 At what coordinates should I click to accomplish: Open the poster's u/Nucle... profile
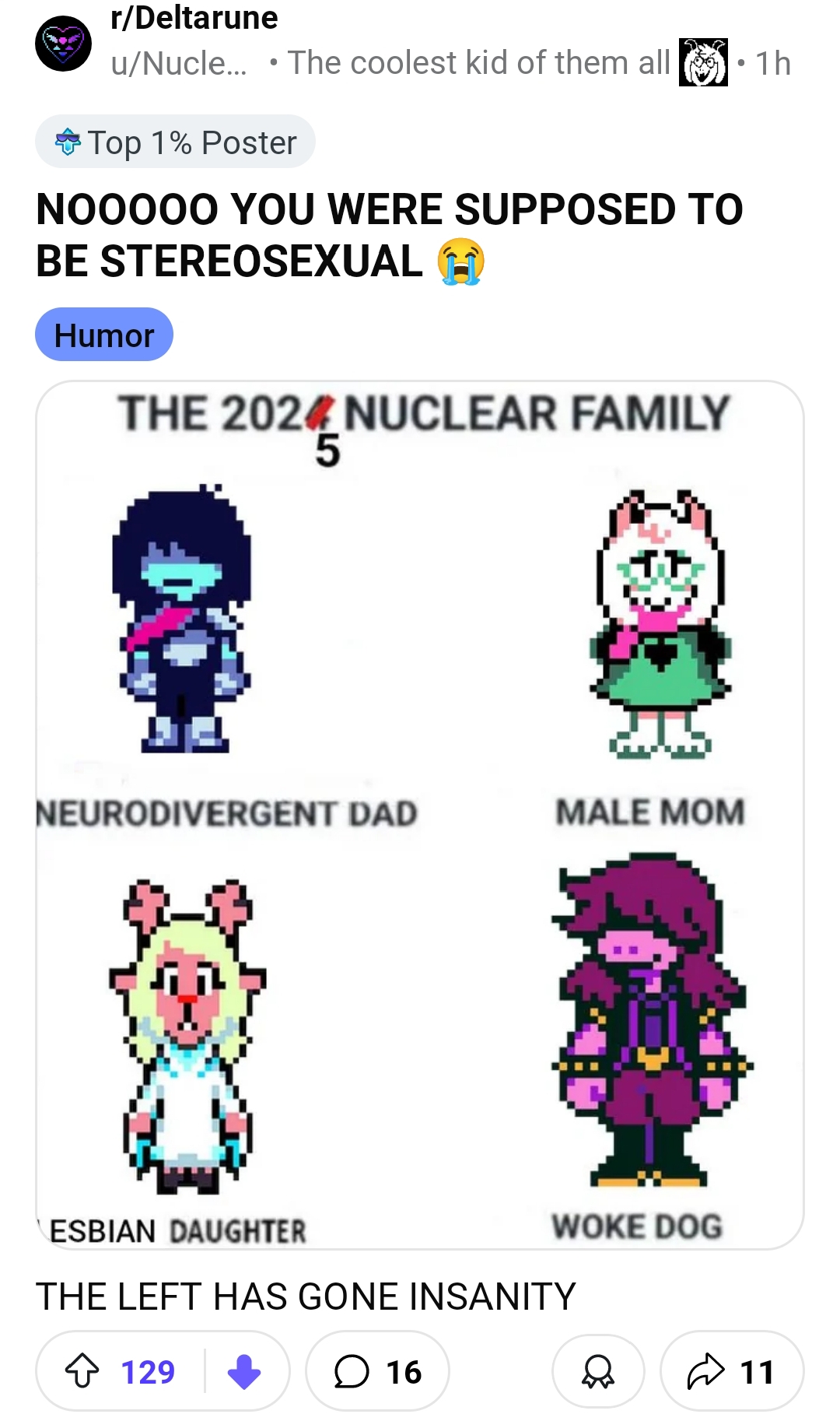179,64
